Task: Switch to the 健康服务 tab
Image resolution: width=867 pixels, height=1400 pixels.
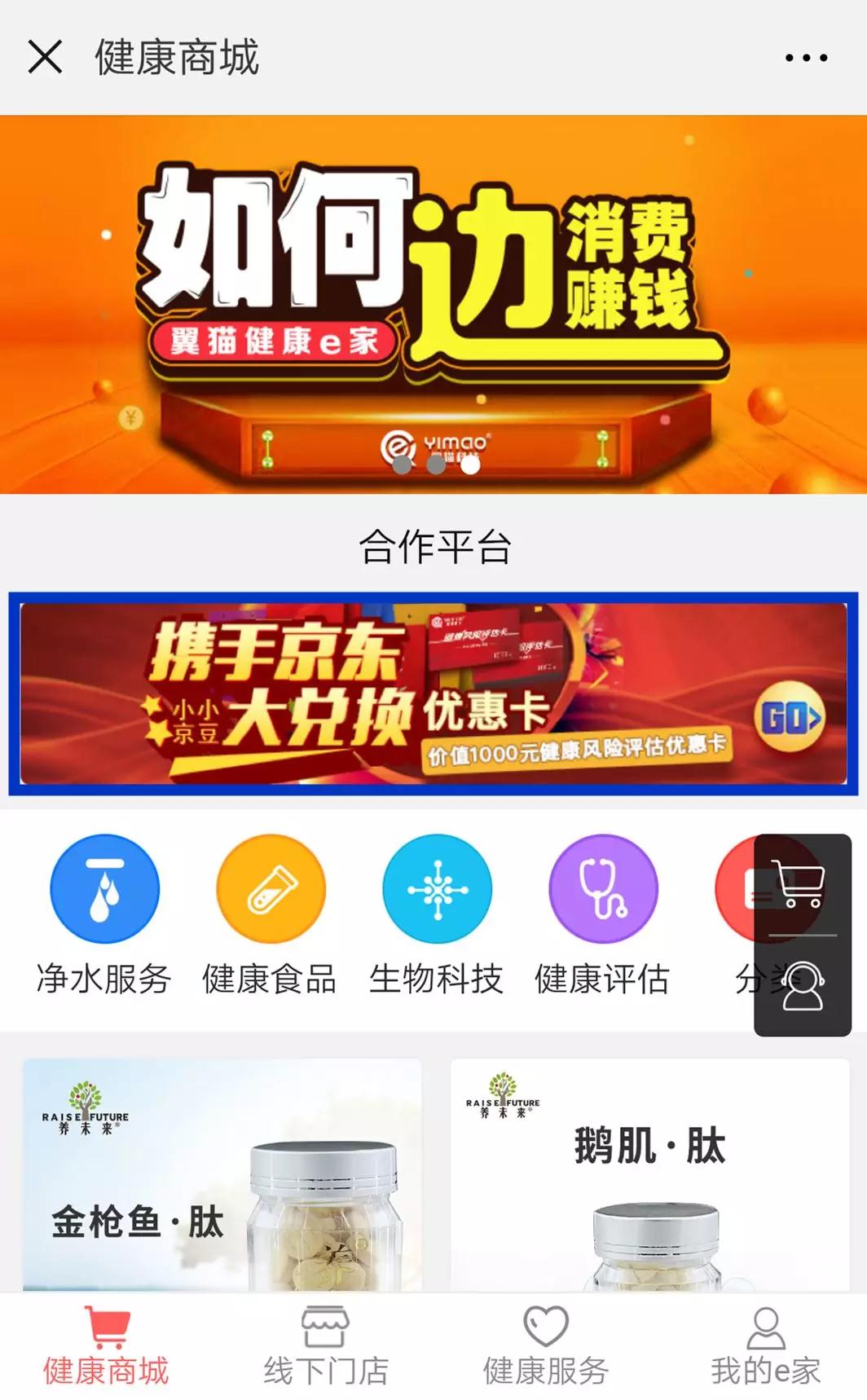Action: 545,1346
